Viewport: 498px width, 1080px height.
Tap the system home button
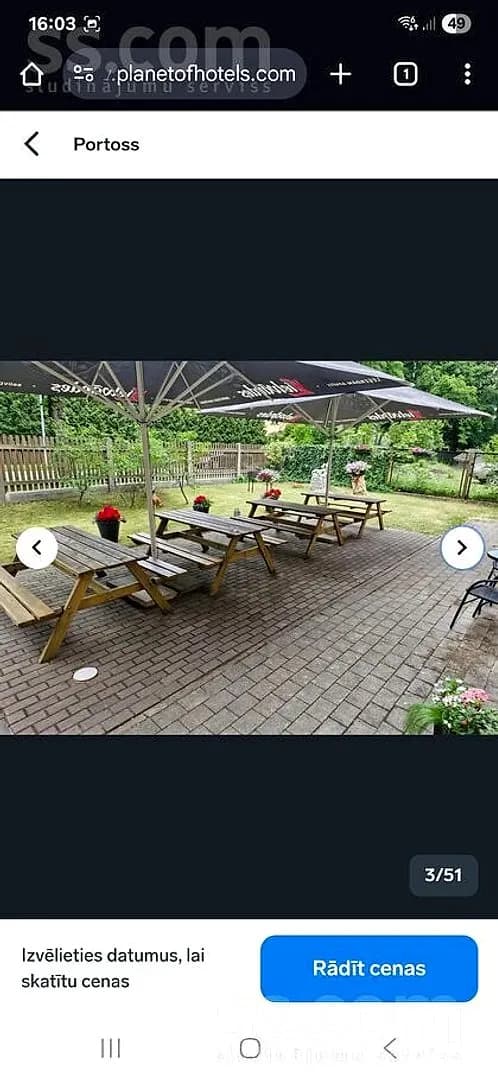coord(250,1048)
